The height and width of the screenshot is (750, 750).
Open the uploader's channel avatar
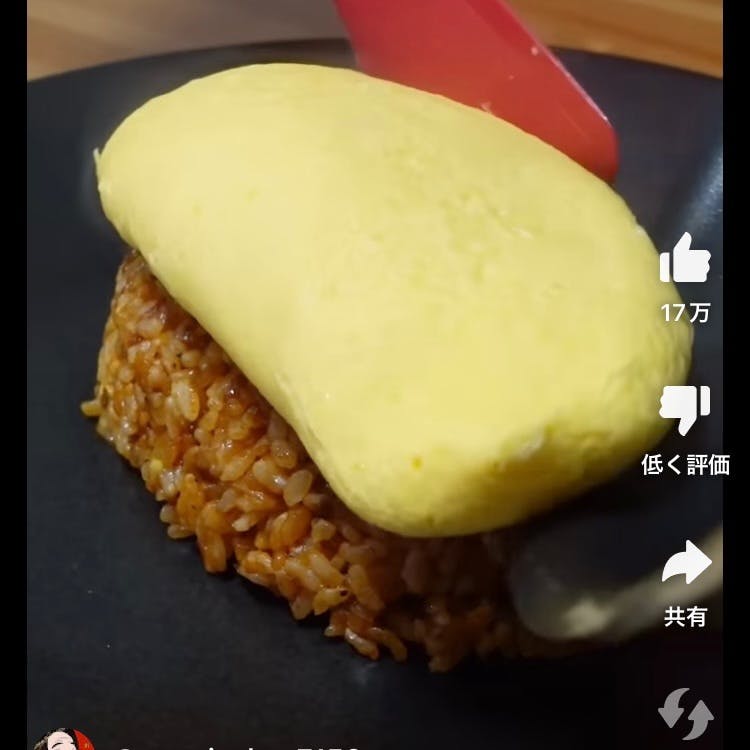tap(64, 741)
